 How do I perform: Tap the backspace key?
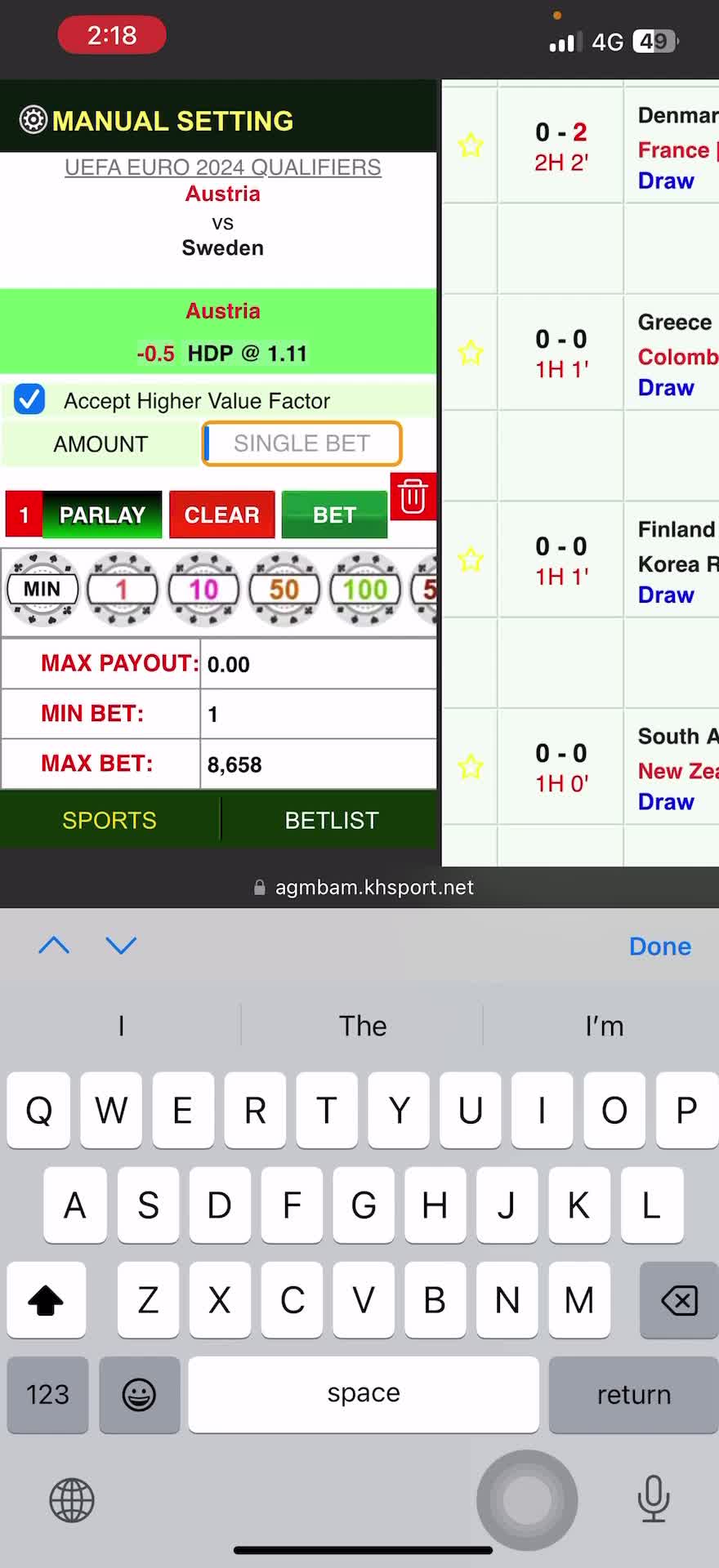point(678,1300)
